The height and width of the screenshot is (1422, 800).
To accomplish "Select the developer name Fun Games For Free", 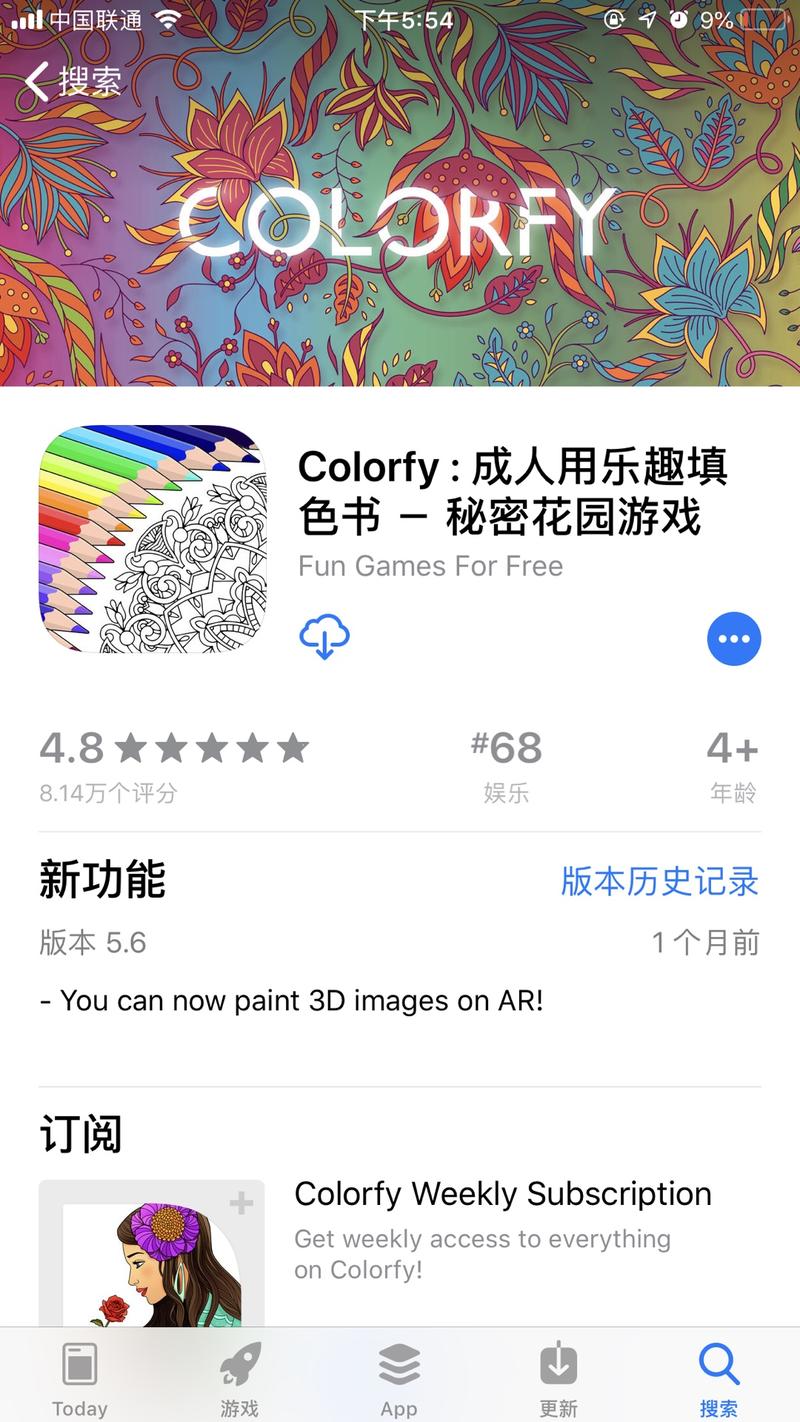I will [x=430, y=566].
